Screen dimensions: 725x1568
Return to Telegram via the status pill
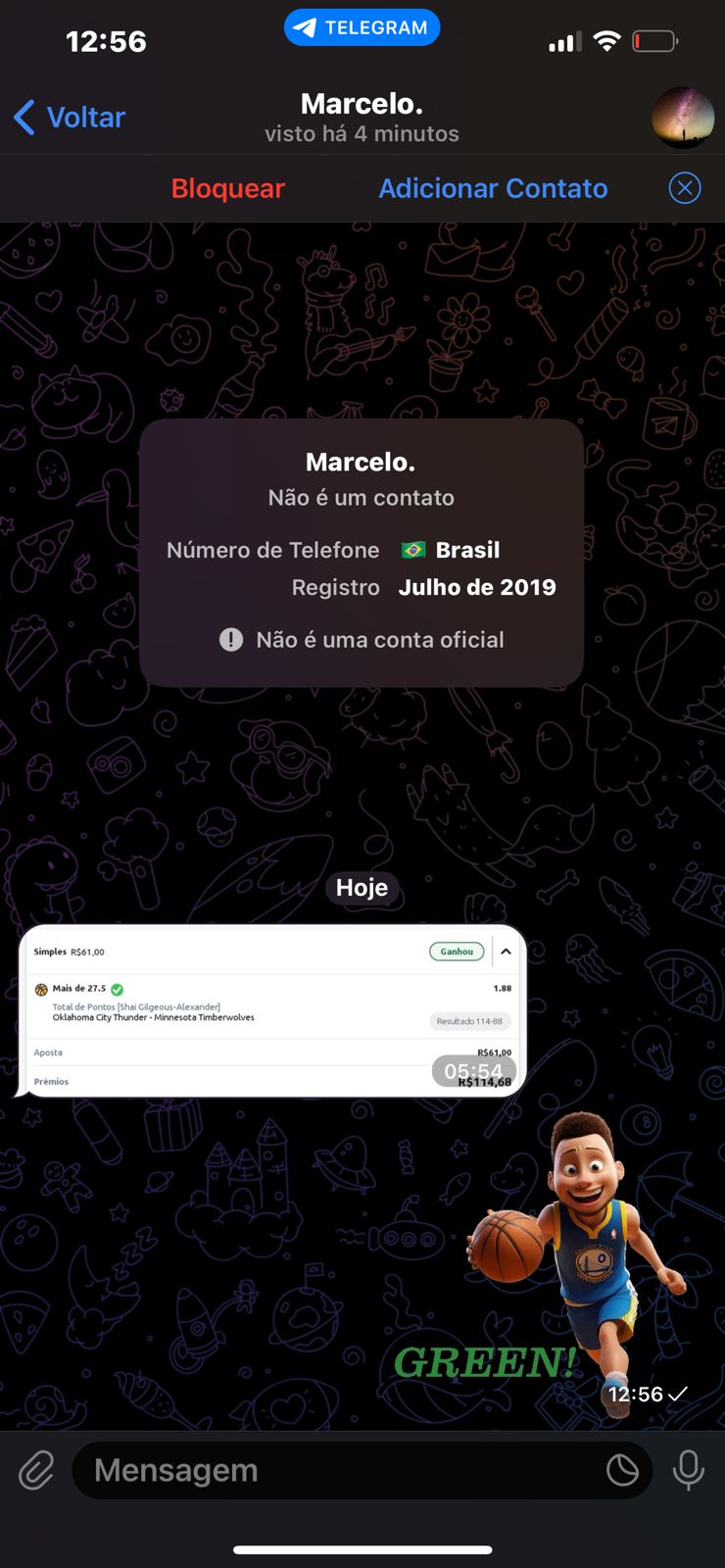click(x=362, y=27)
